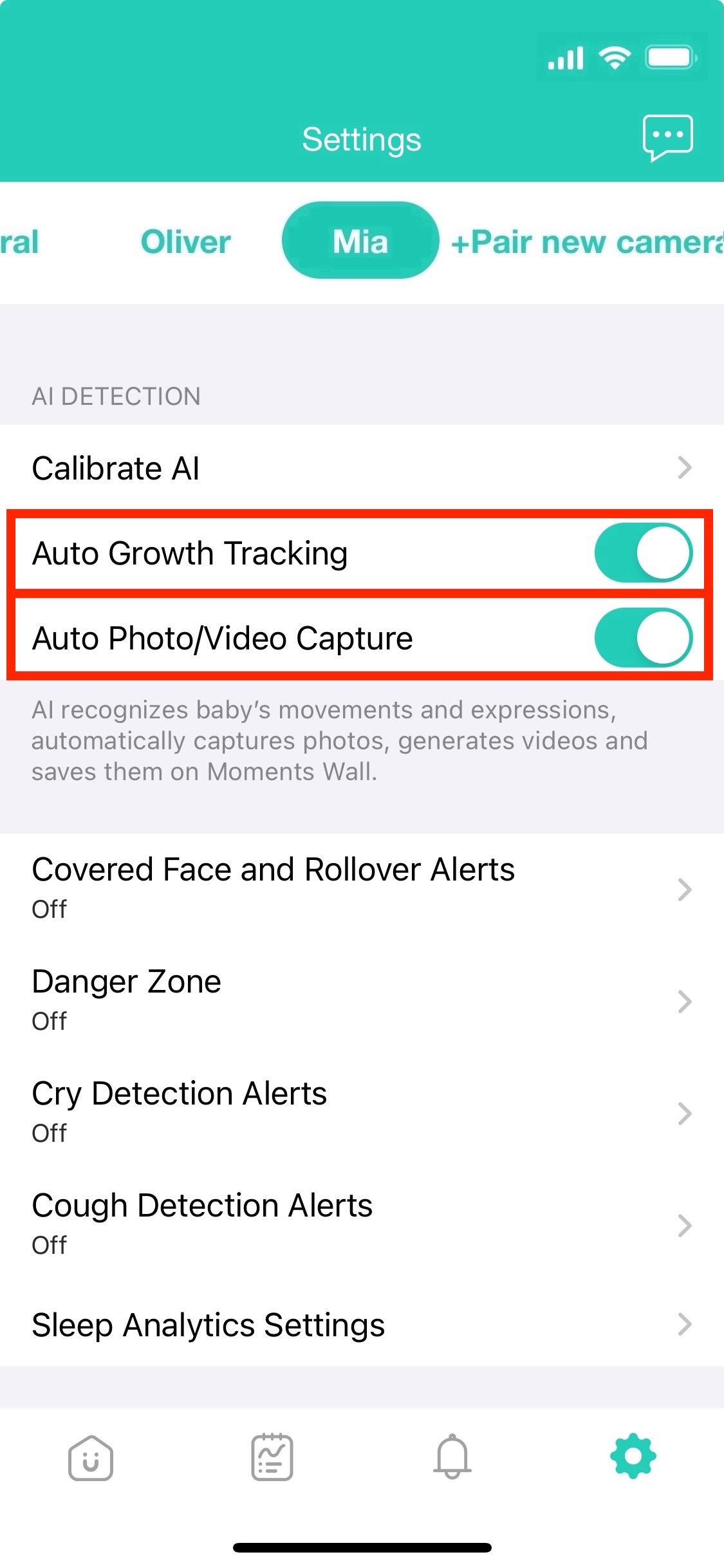Tap the settings gear tab
The image size is (724, 1568).
pyautogui.click(x=633, y=1456)
